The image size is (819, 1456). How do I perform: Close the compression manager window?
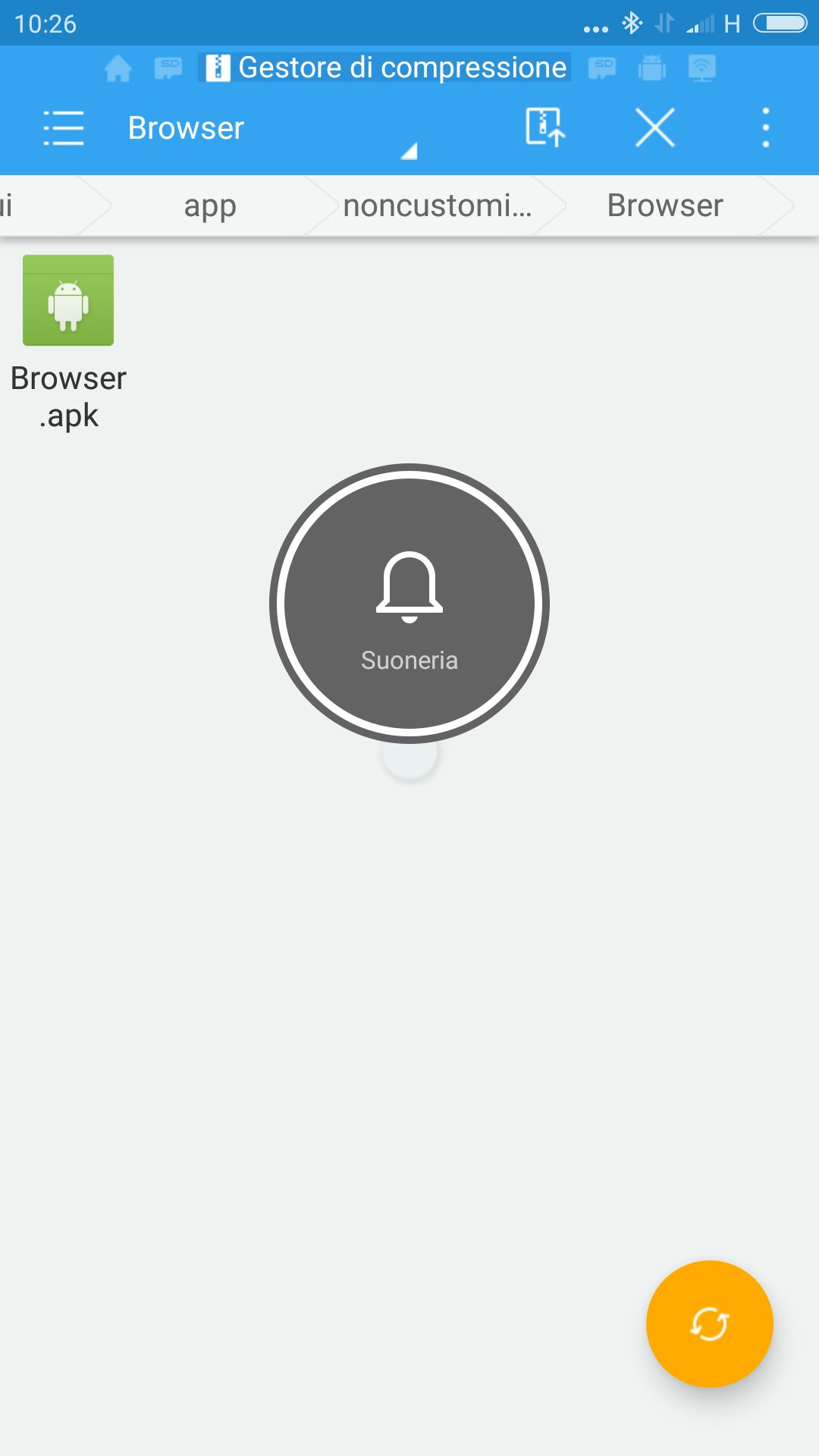[x=655, y=127]
